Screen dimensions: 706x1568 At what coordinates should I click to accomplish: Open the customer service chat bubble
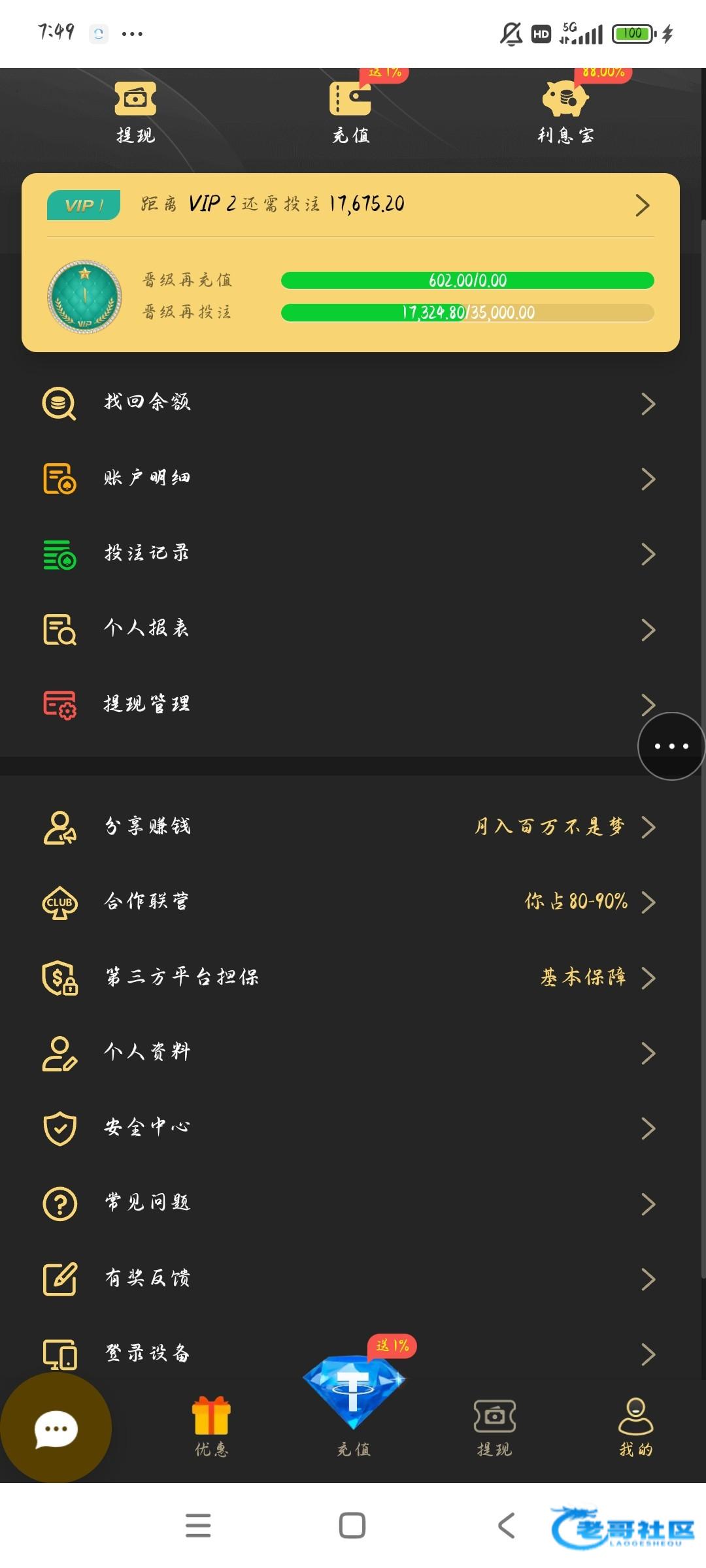tap(56, 1429)
